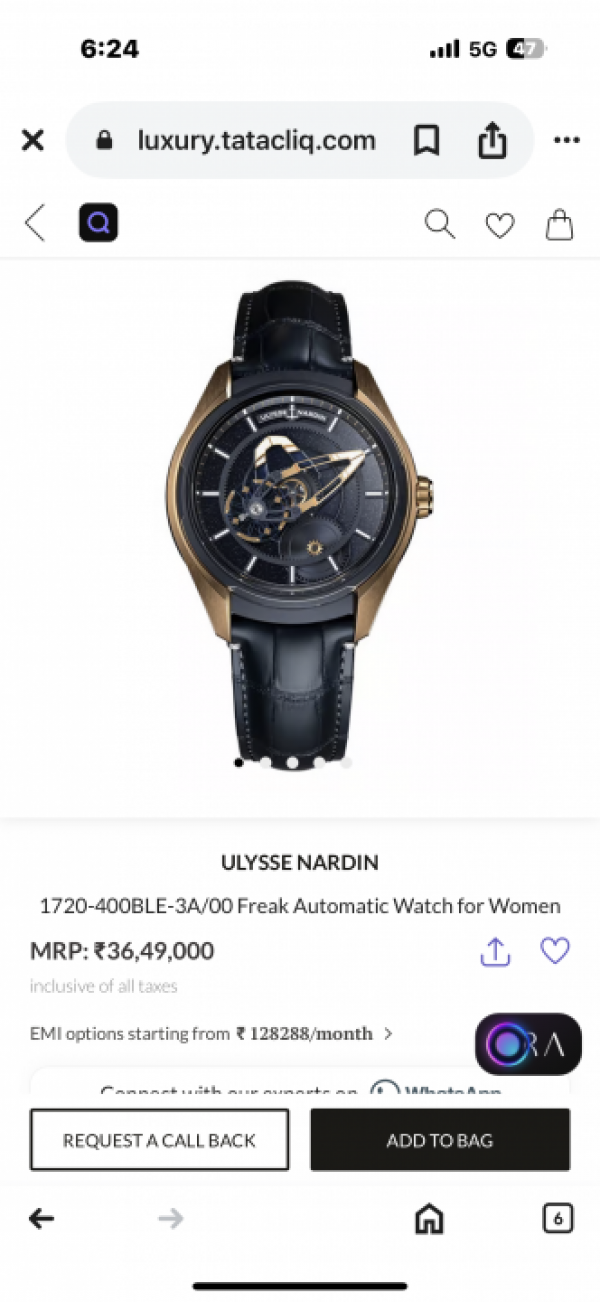This screenshot has width=600, height=1302.
Task: Expand EMI options starting from ₹128288/month
Action: click(388, 1034)
